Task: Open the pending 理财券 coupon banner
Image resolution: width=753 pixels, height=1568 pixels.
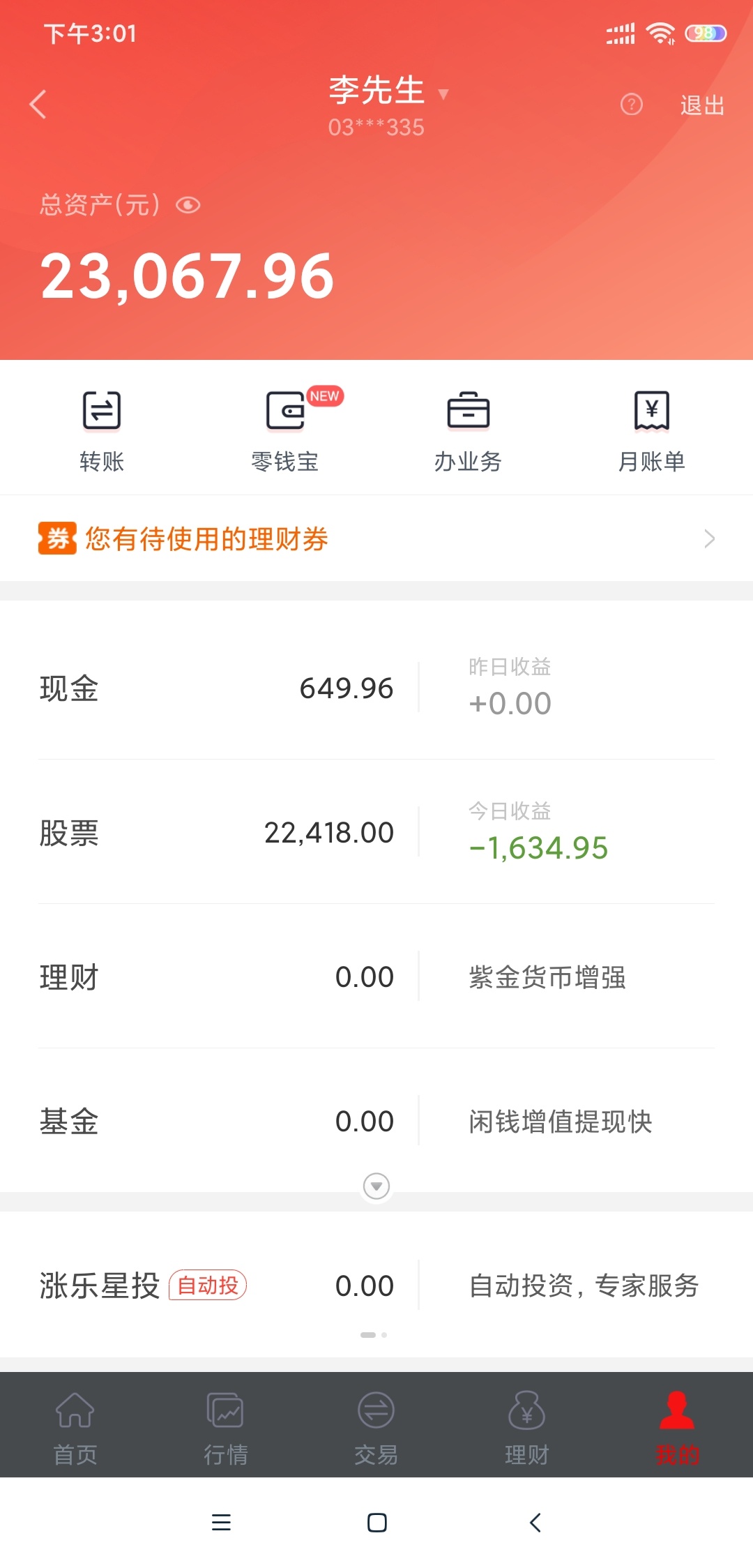Action: pyautogui.click(x=376, y=538)
